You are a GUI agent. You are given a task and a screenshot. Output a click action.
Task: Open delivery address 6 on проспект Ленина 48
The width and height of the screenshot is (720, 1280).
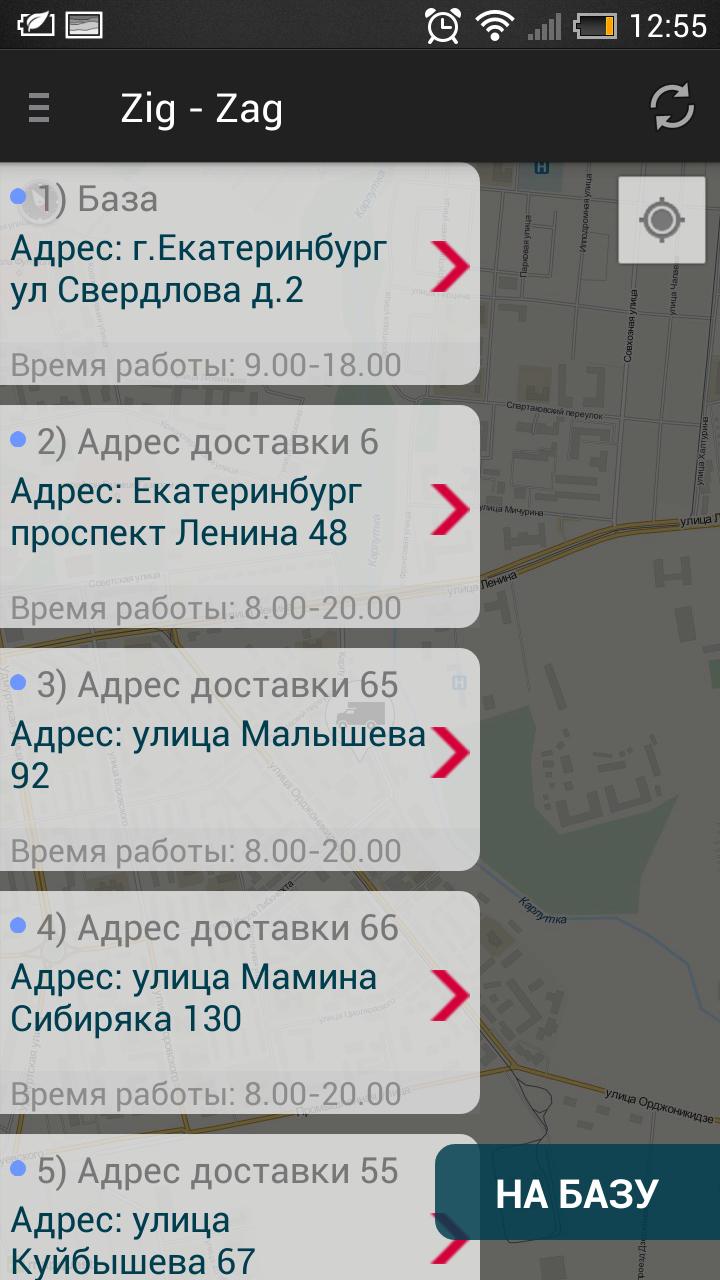(x=240, y=515)
